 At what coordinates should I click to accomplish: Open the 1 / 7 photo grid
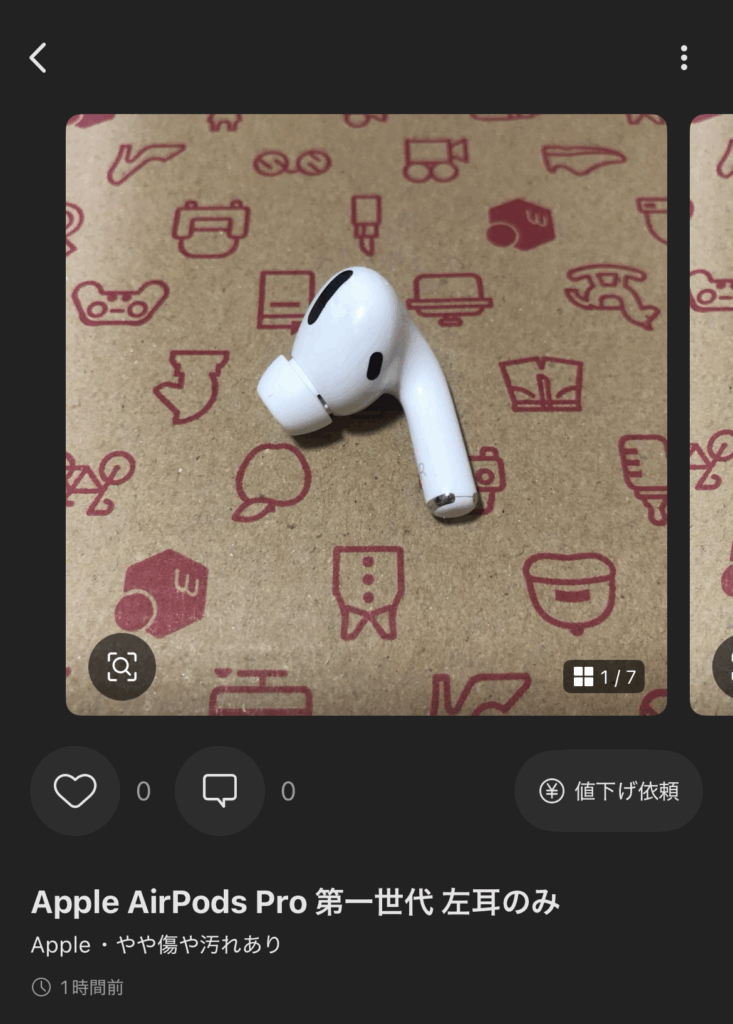point(604,677)
